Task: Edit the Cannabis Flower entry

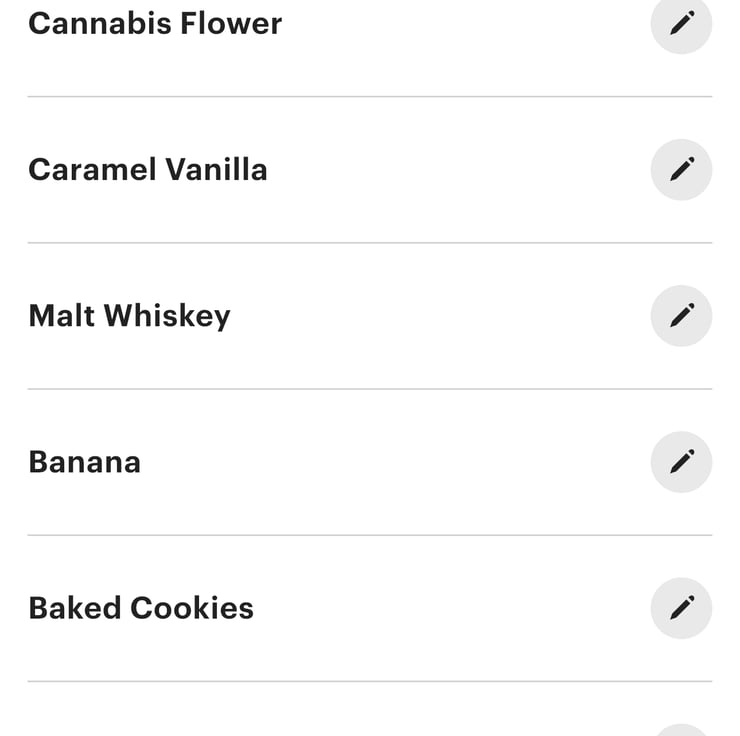Action: 681,23
